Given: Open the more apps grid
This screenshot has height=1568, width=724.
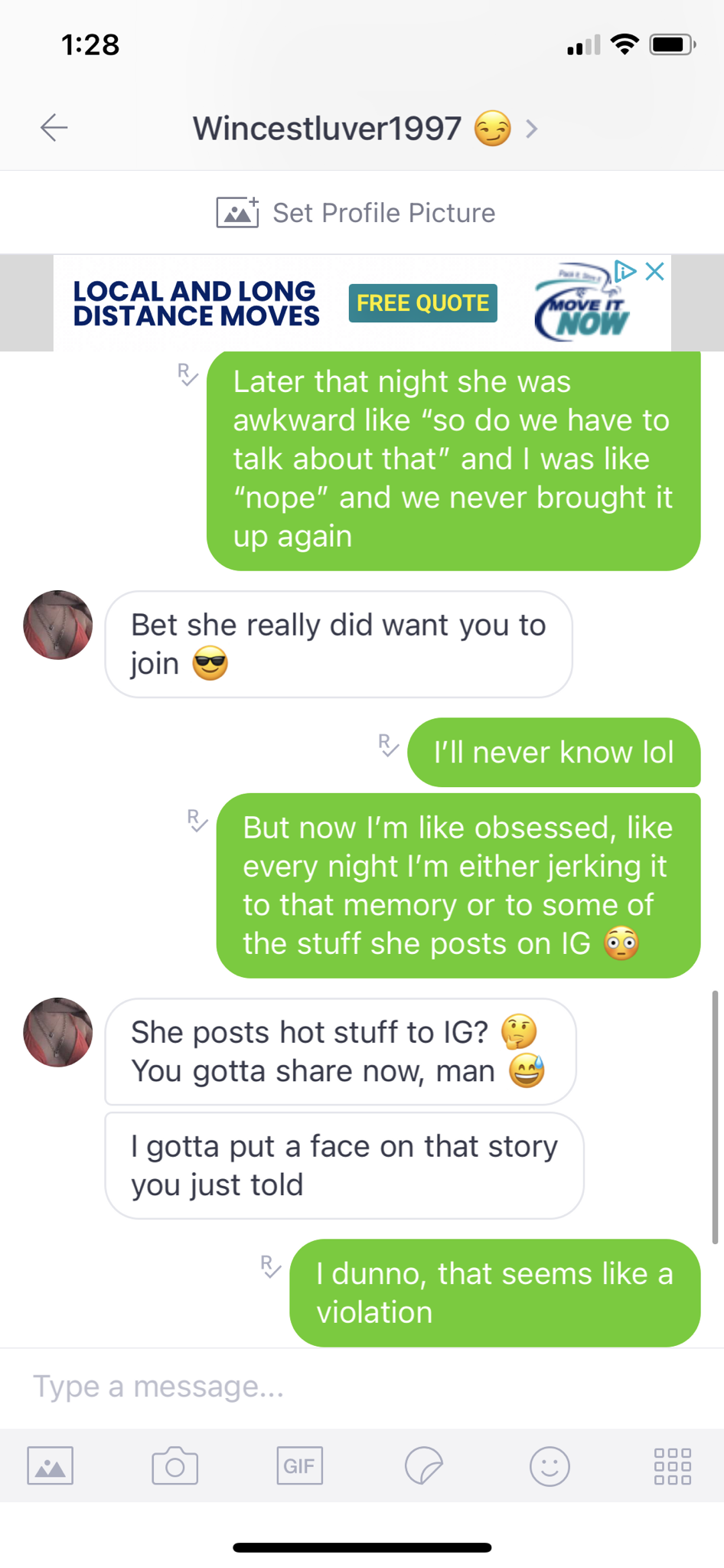Looking at the screenshot, I should click(673, 1465).
